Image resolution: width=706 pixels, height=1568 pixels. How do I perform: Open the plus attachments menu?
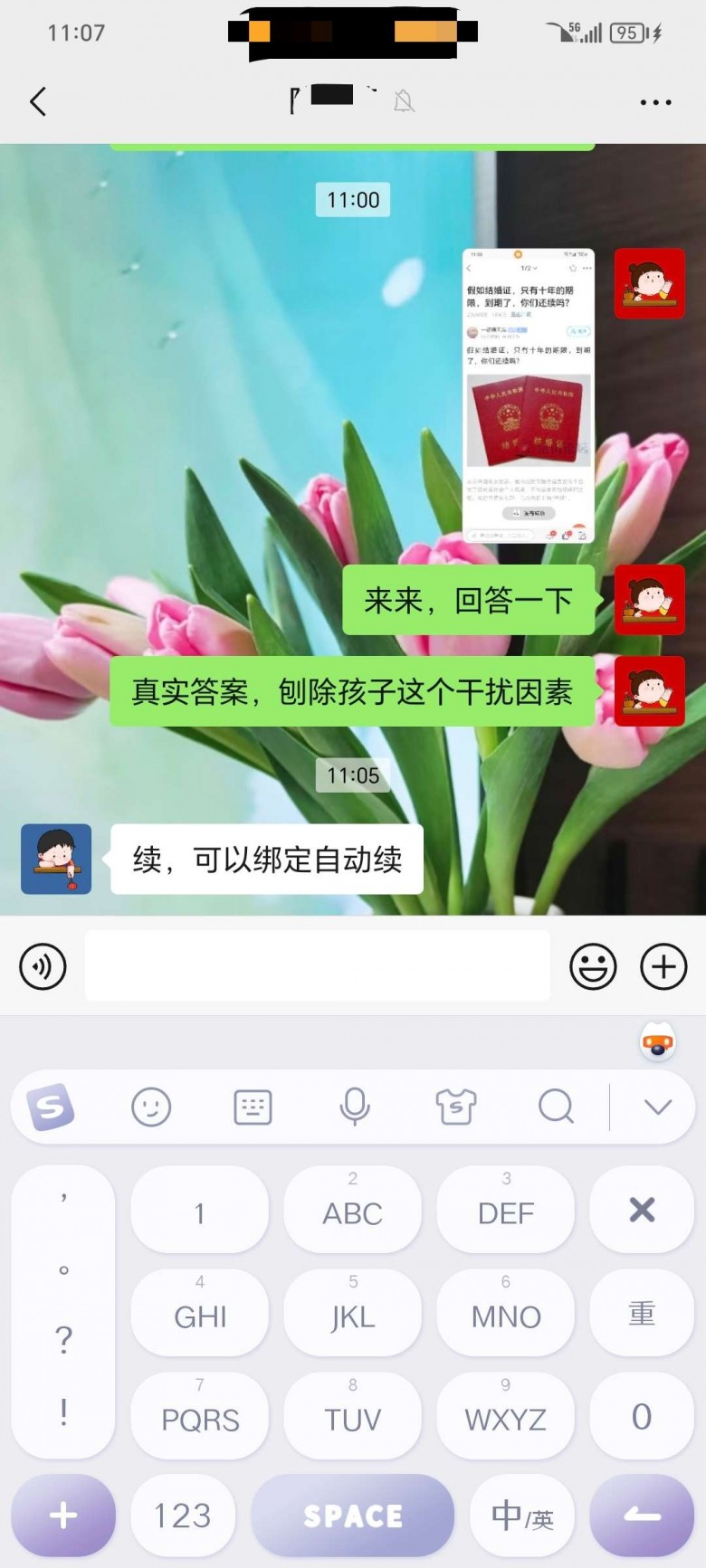[663, 966]
